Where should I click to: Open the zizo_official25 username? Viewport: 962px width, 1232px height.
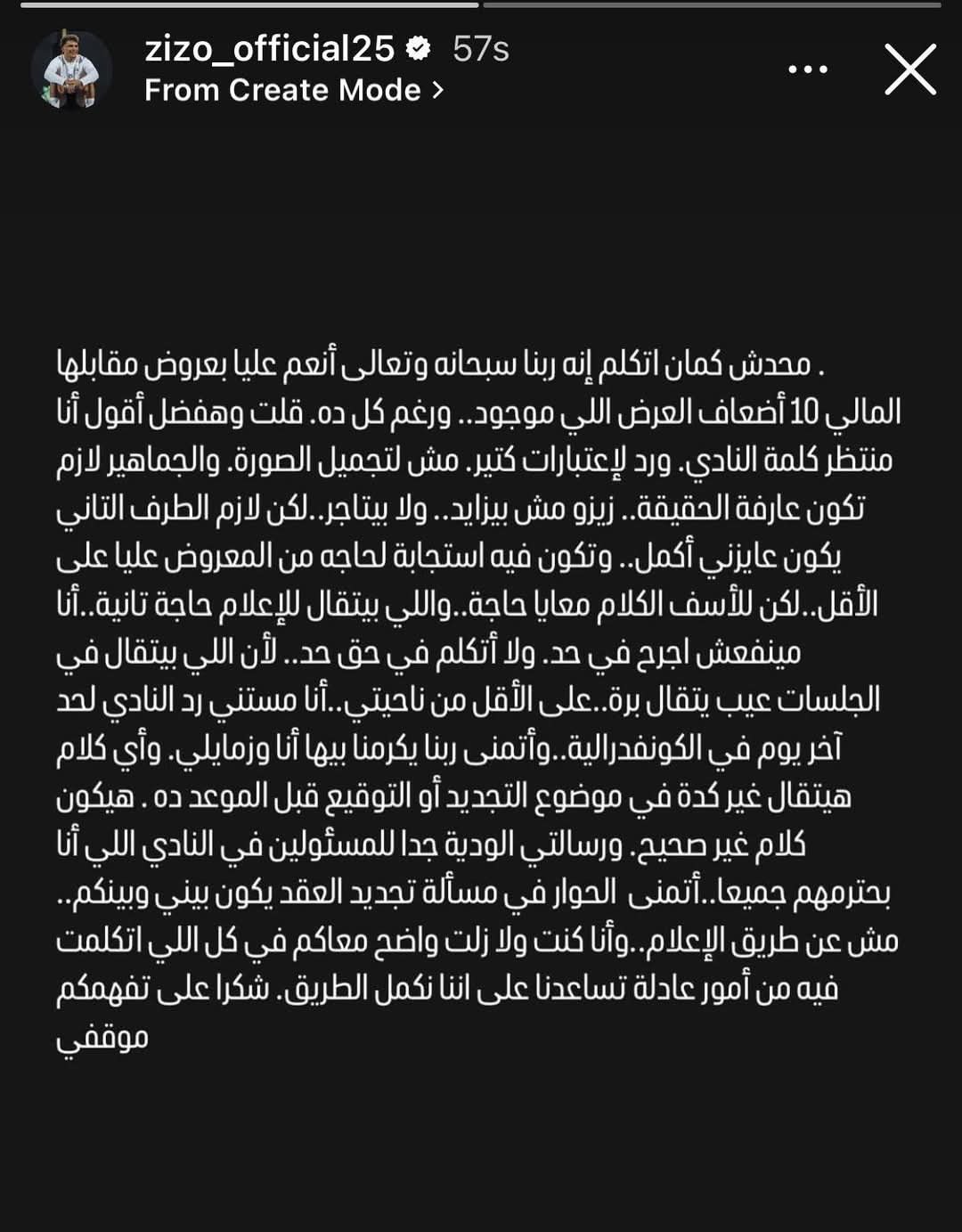pyautogui.click(x=269, y=49)
